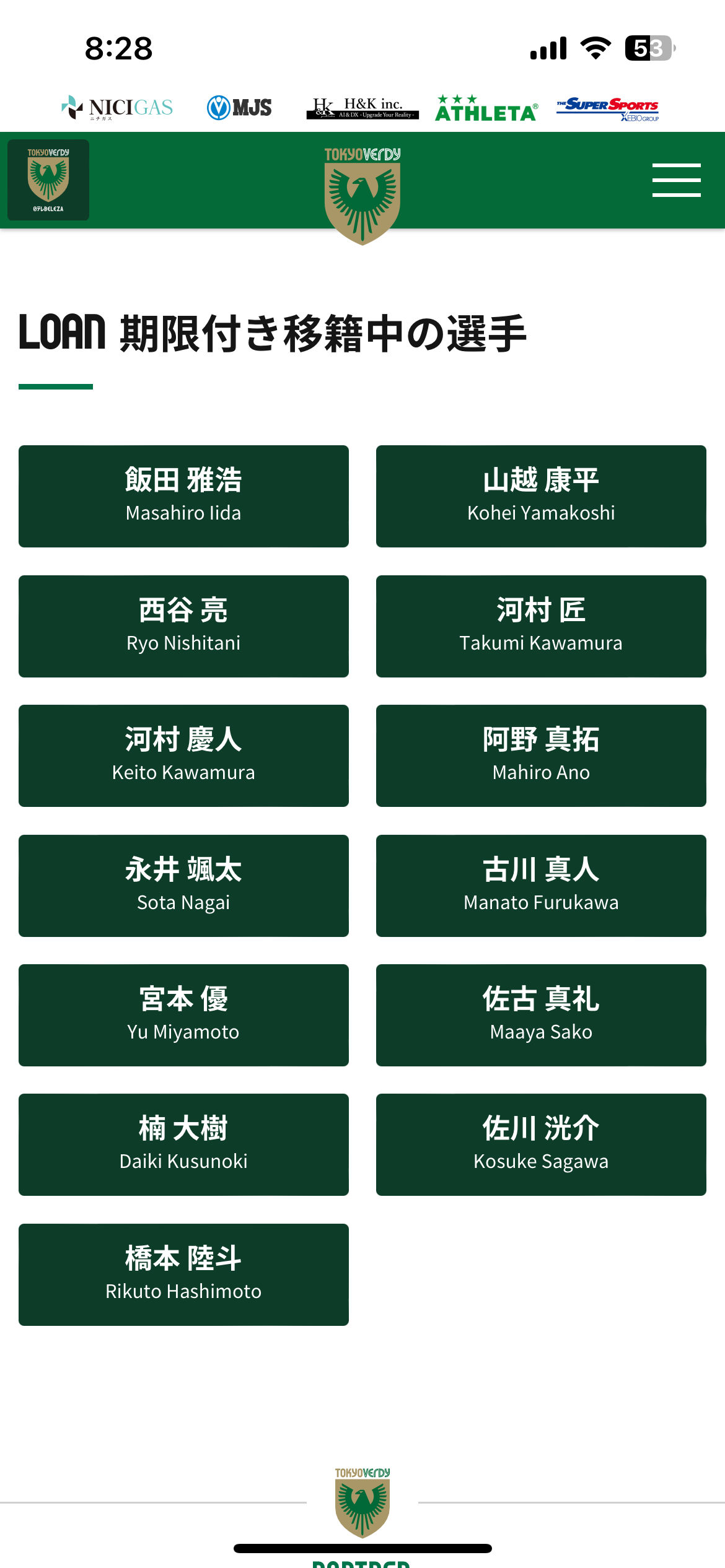Image resolution: width=725 pixels, height=1568 pixels.
Task: Open the Beleza team logo link
Action: [x=48, y=180]
